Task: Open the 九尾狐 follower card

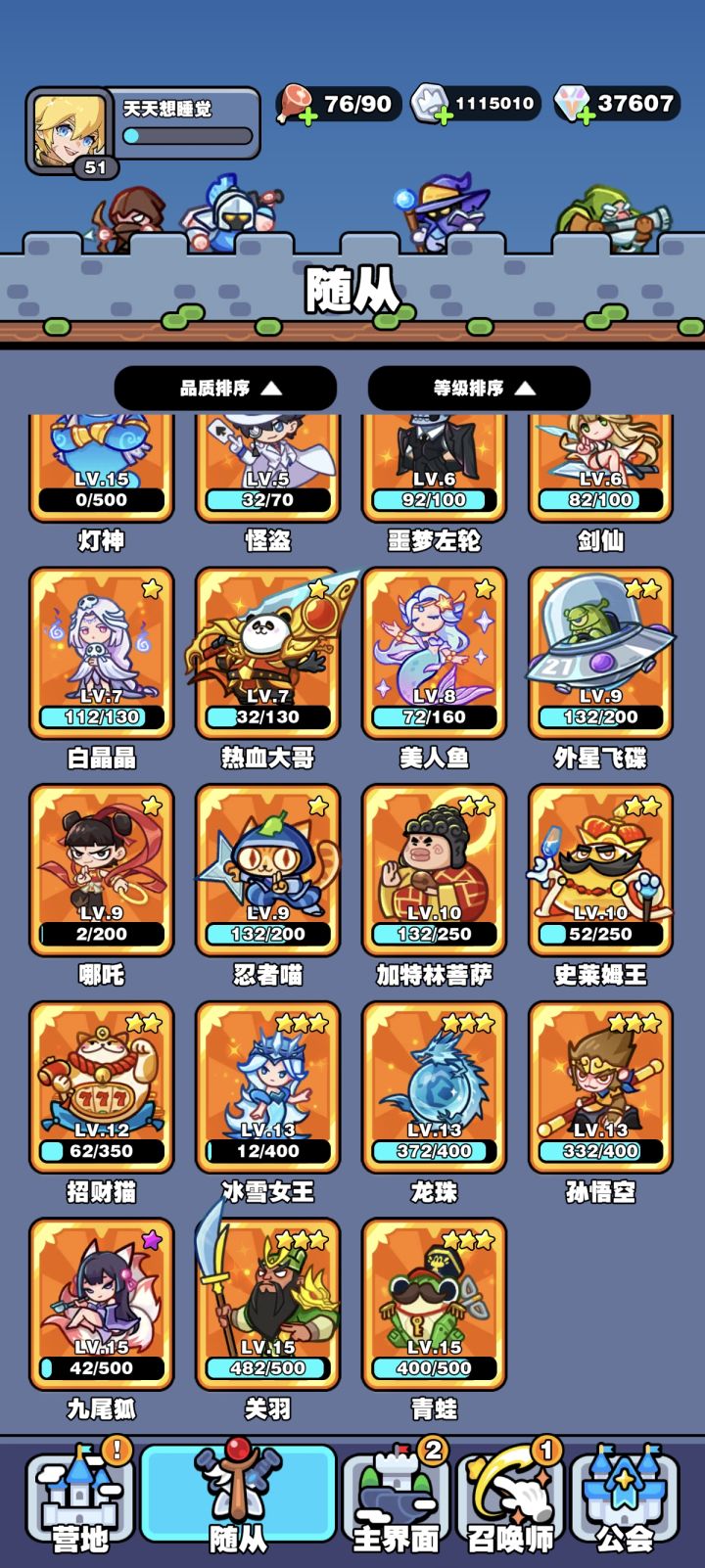Action: (x=102, y=1305)
